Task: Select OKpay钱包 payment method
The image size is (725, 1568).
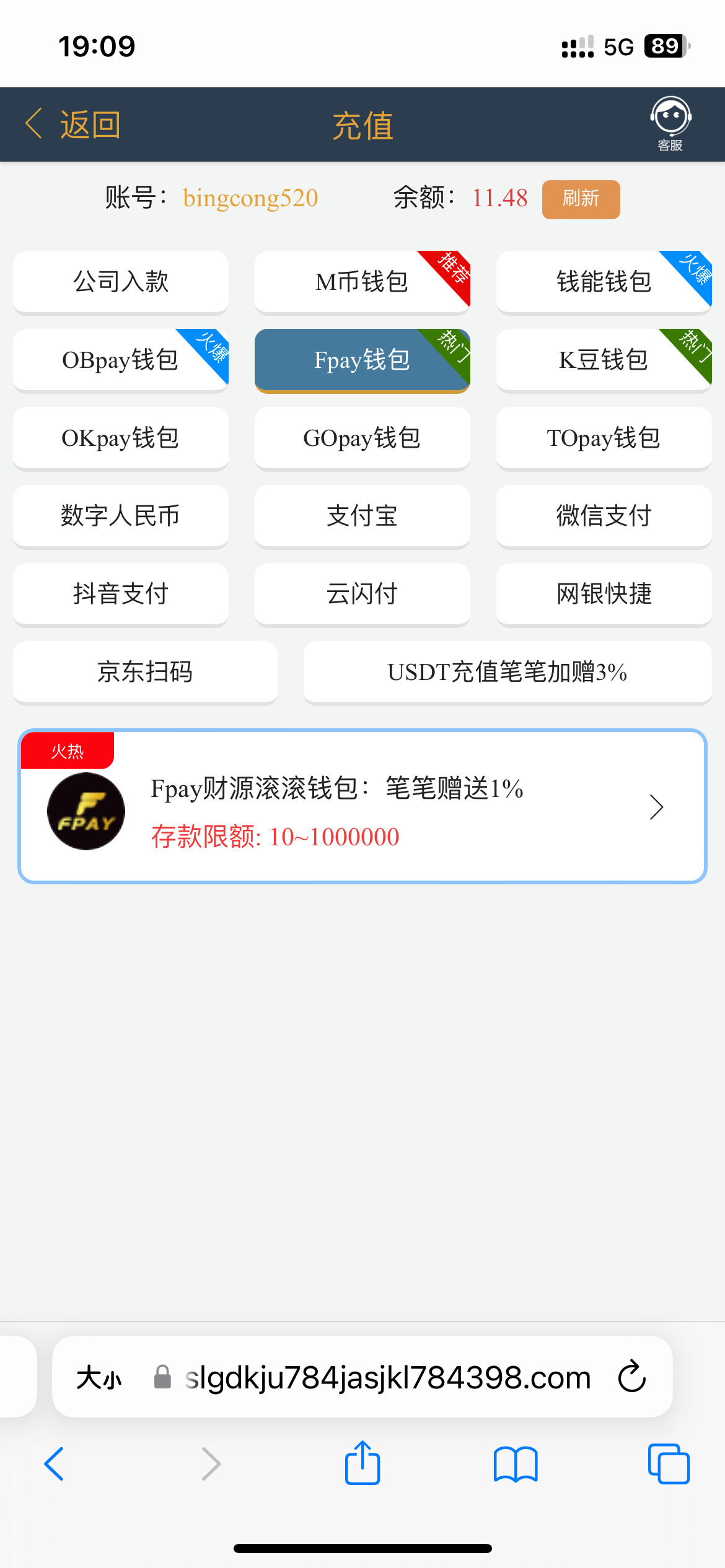Action: [x=121, y=438]
